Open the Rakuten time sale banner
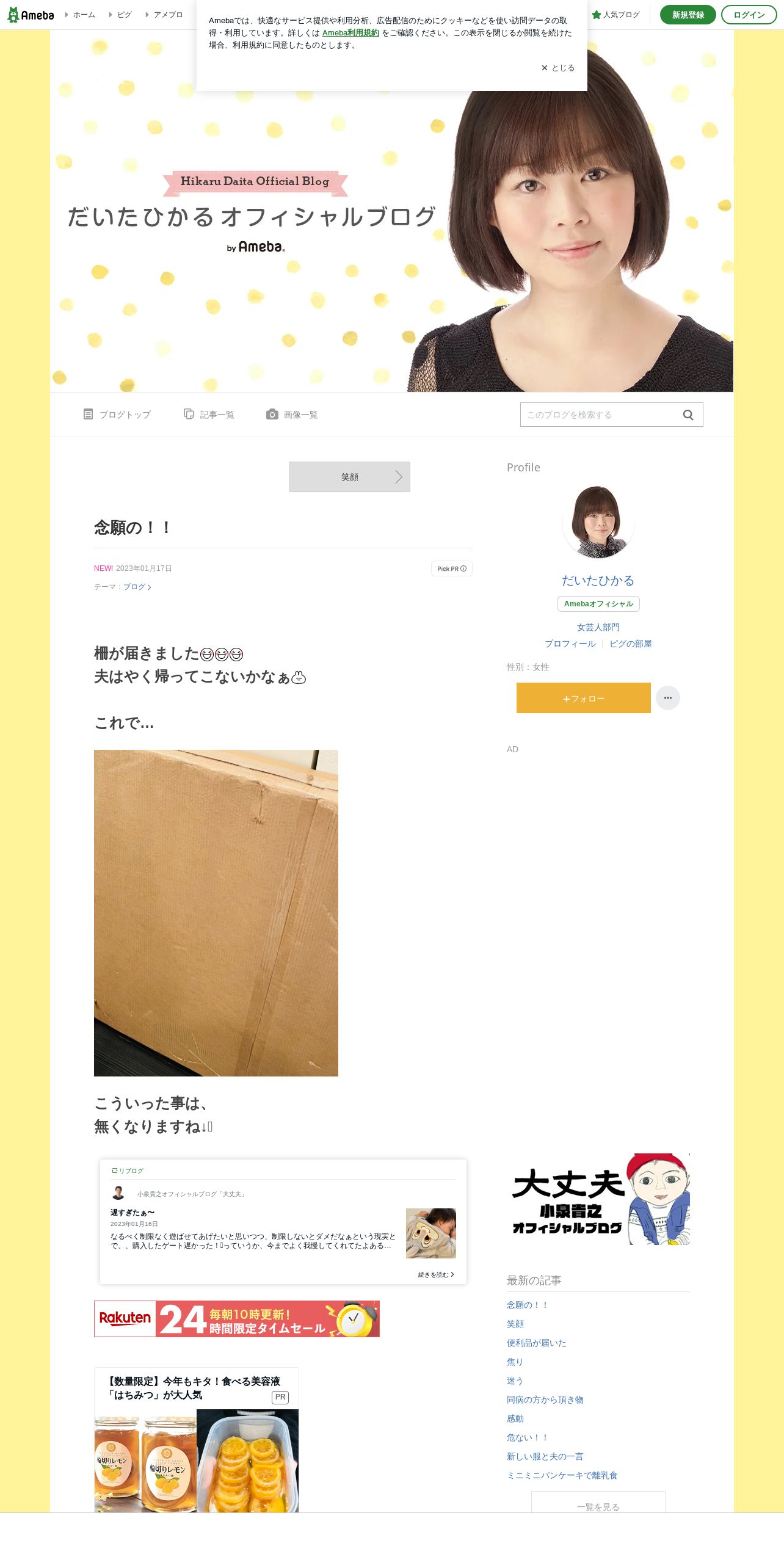Screen dimensions: 784x1568 (x=237, y=1319)
